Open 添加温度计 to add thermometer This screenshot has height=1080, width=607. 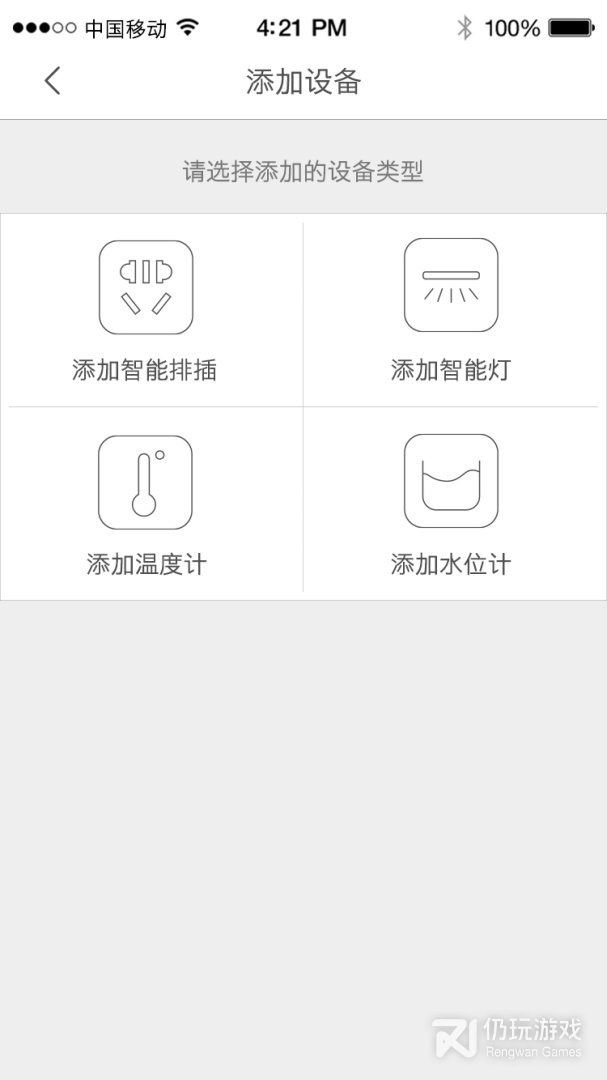[x=146, y=505]
